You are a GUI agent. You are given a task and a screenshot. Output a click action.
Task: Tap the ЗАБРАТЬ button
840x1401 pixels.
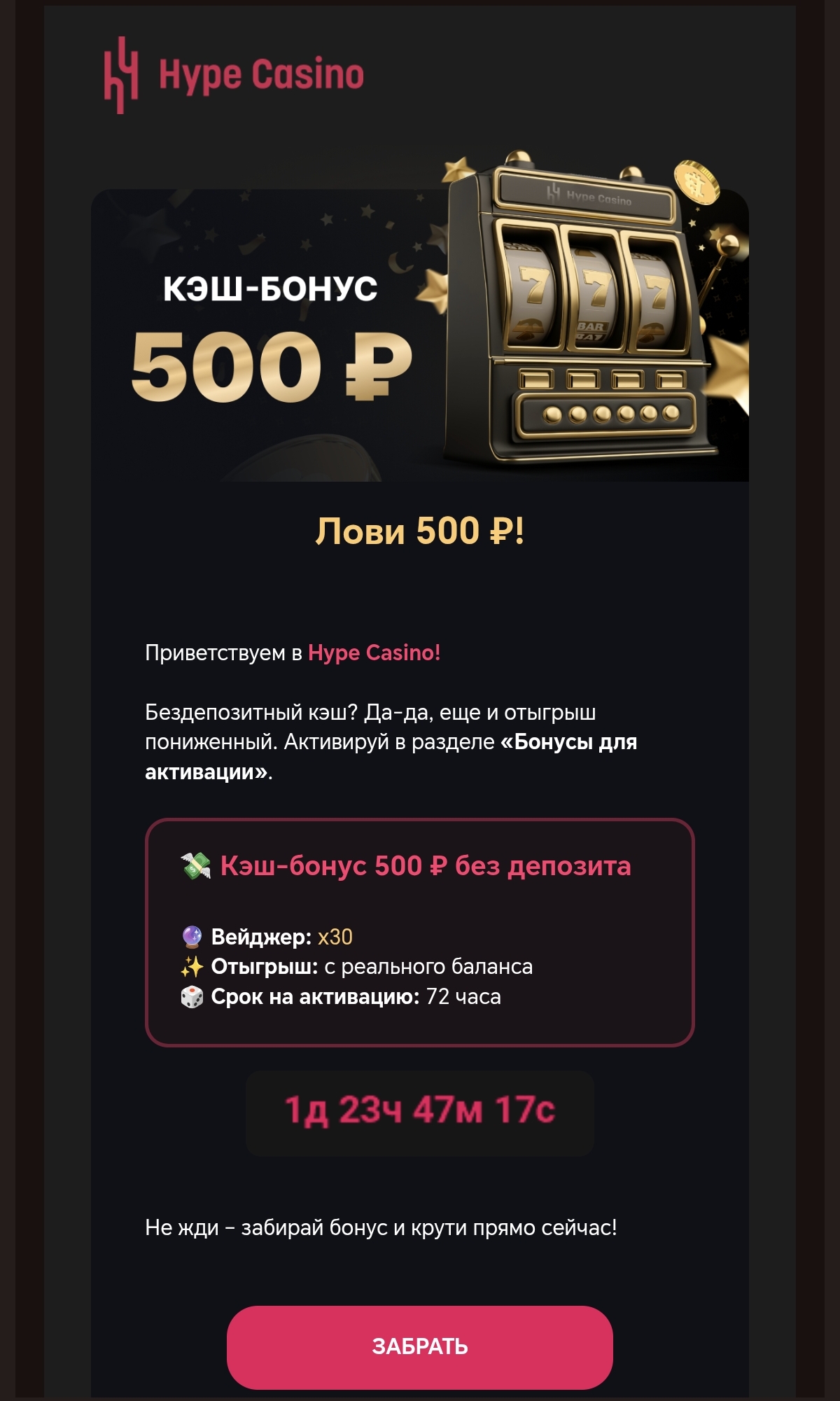(x=420, y=1346)
